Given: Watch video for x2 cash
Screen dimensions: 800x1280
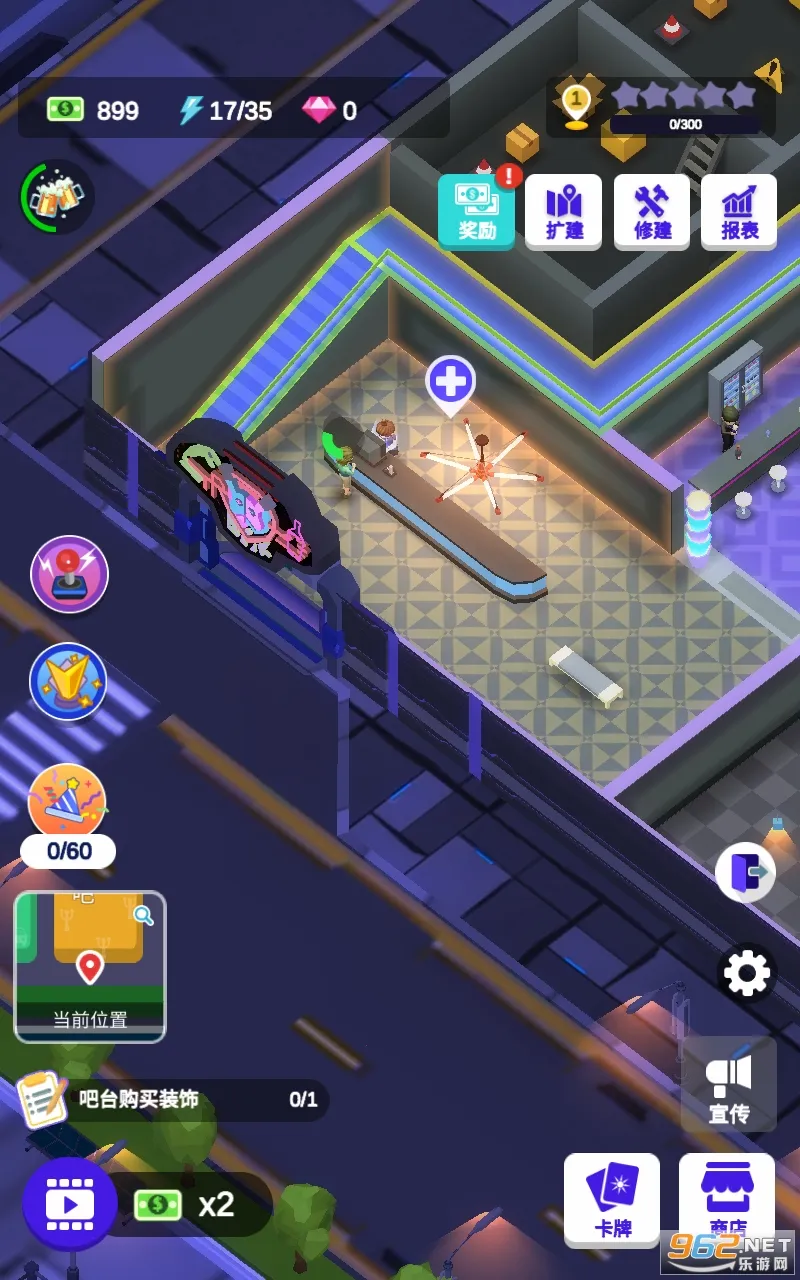Looking at the screenshot, I should tap(70, 1204).
